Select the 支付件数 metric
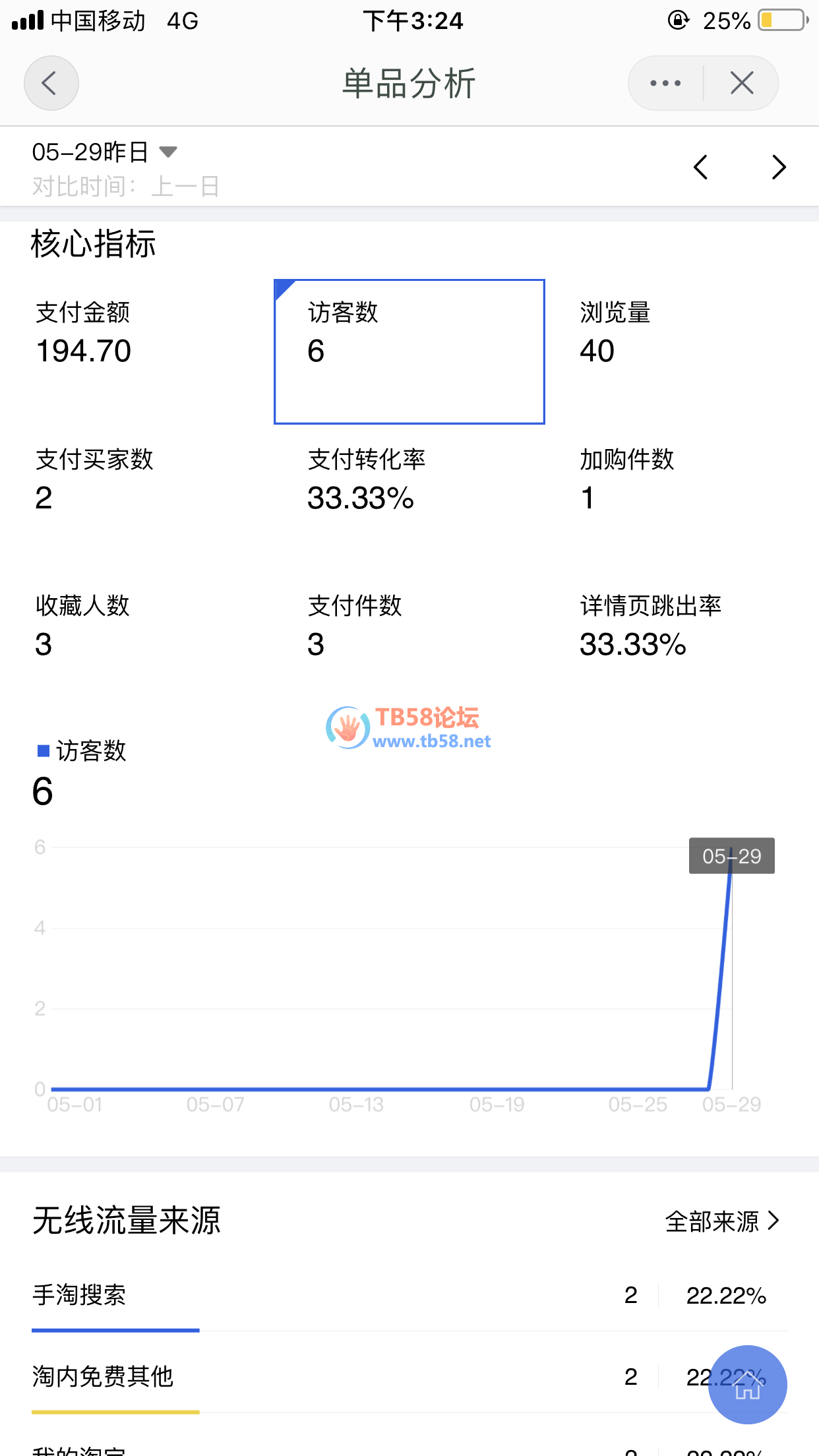The image size is (819, 1456). pos(409,644)
